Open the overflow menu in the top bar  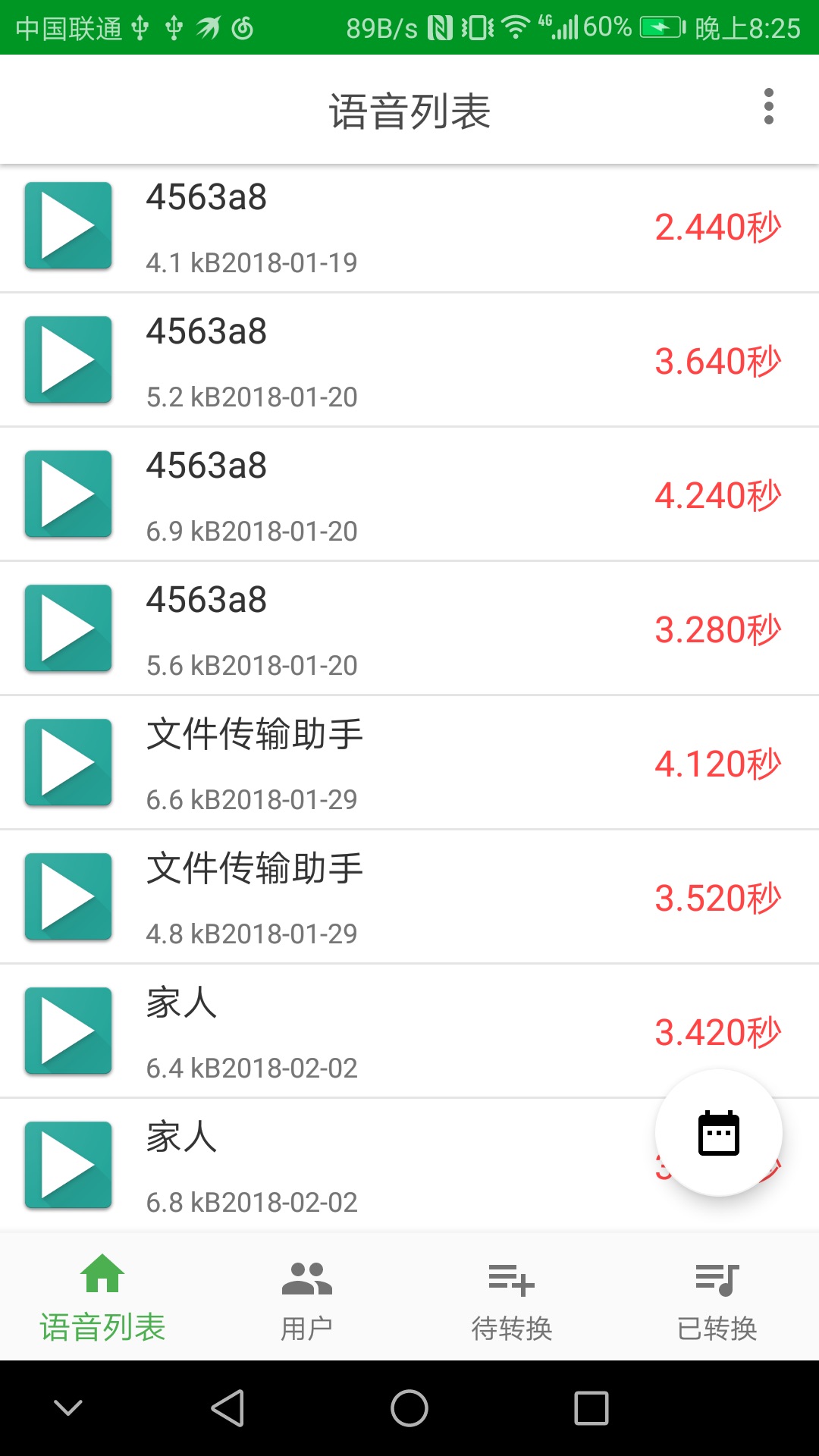pos(768,107)
